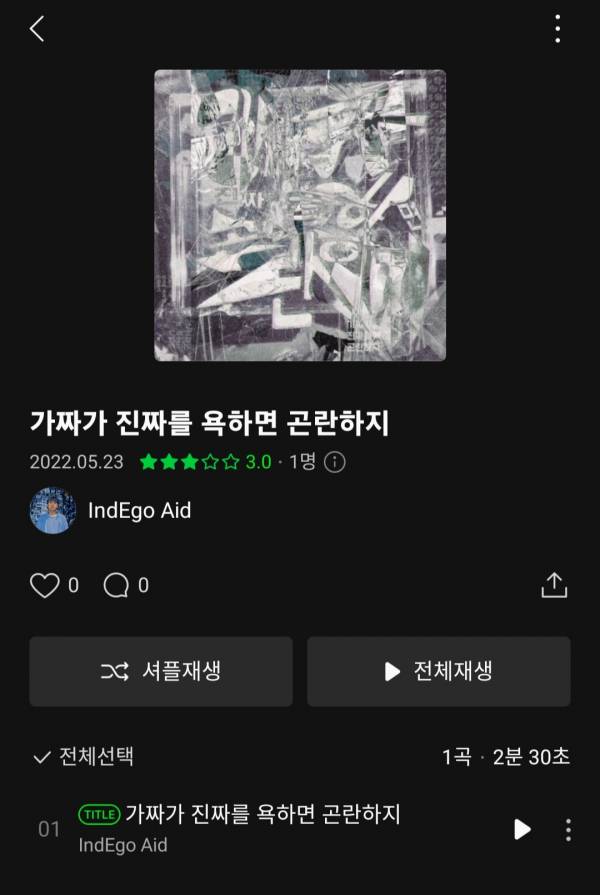Play all tracks with 전체재생
This screenshot has height=895, width=600.
[438, 671]
